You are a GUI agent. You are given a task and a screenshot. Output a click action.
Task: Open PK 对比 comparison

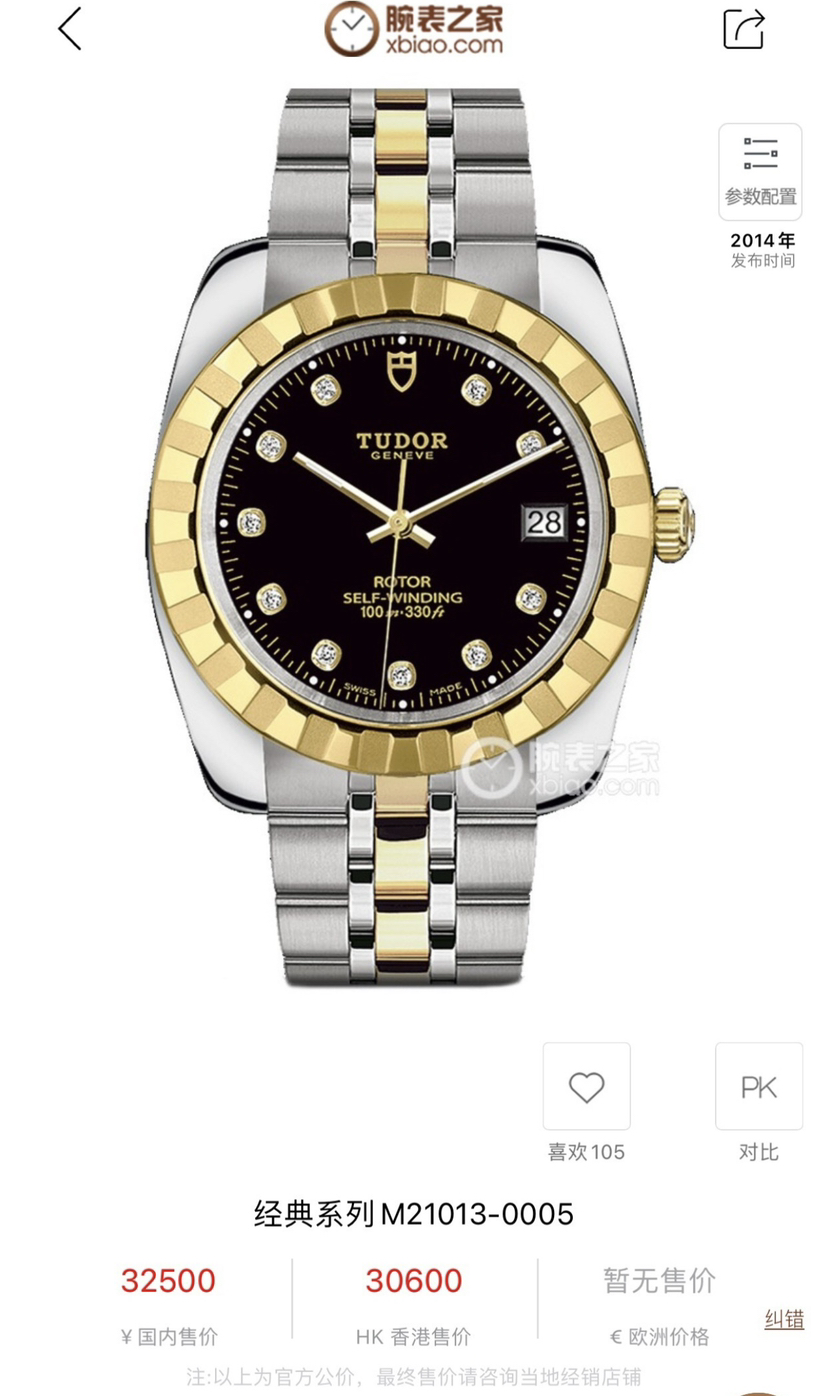[x=758, y=1087]
